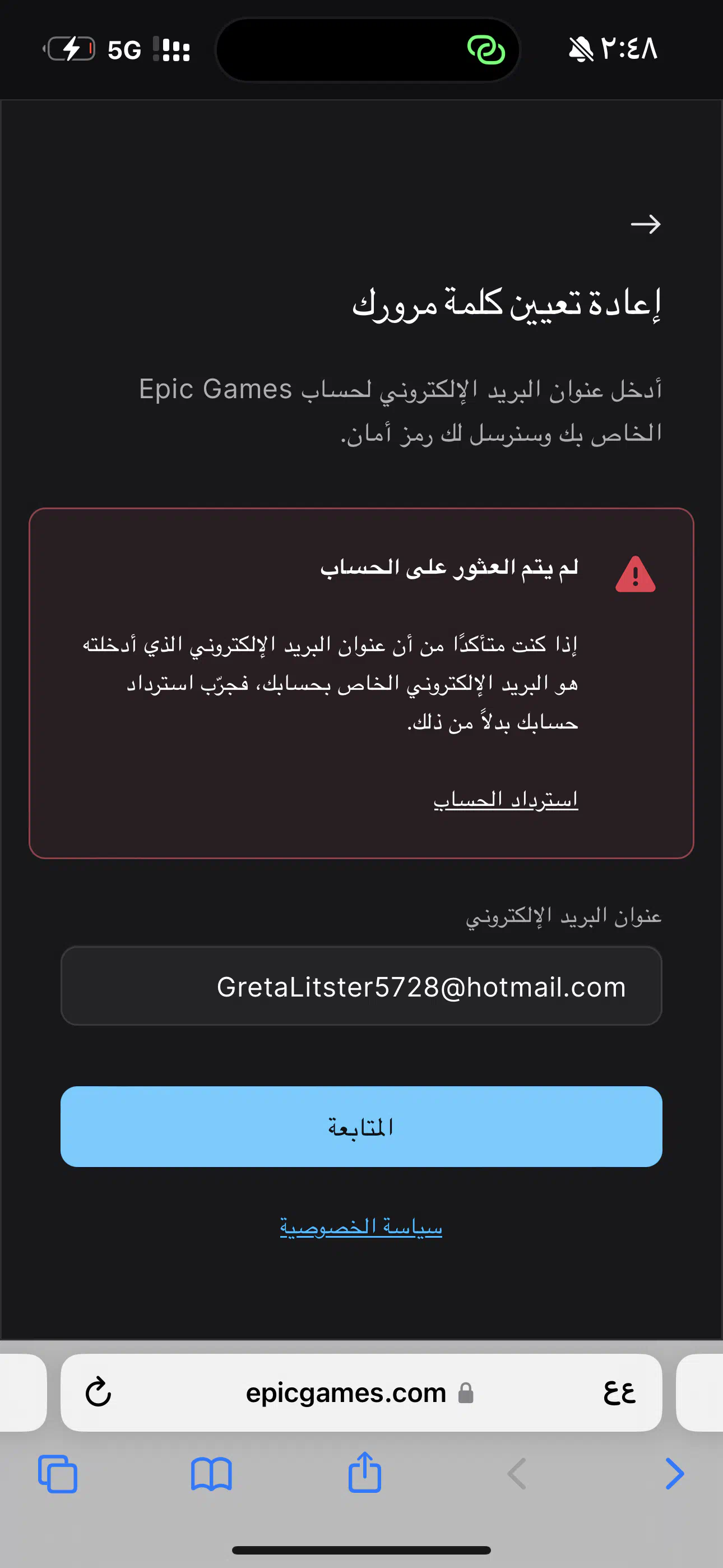Tap the المتابعة continue button
723x1568 pixels.
pos(361,1126)
